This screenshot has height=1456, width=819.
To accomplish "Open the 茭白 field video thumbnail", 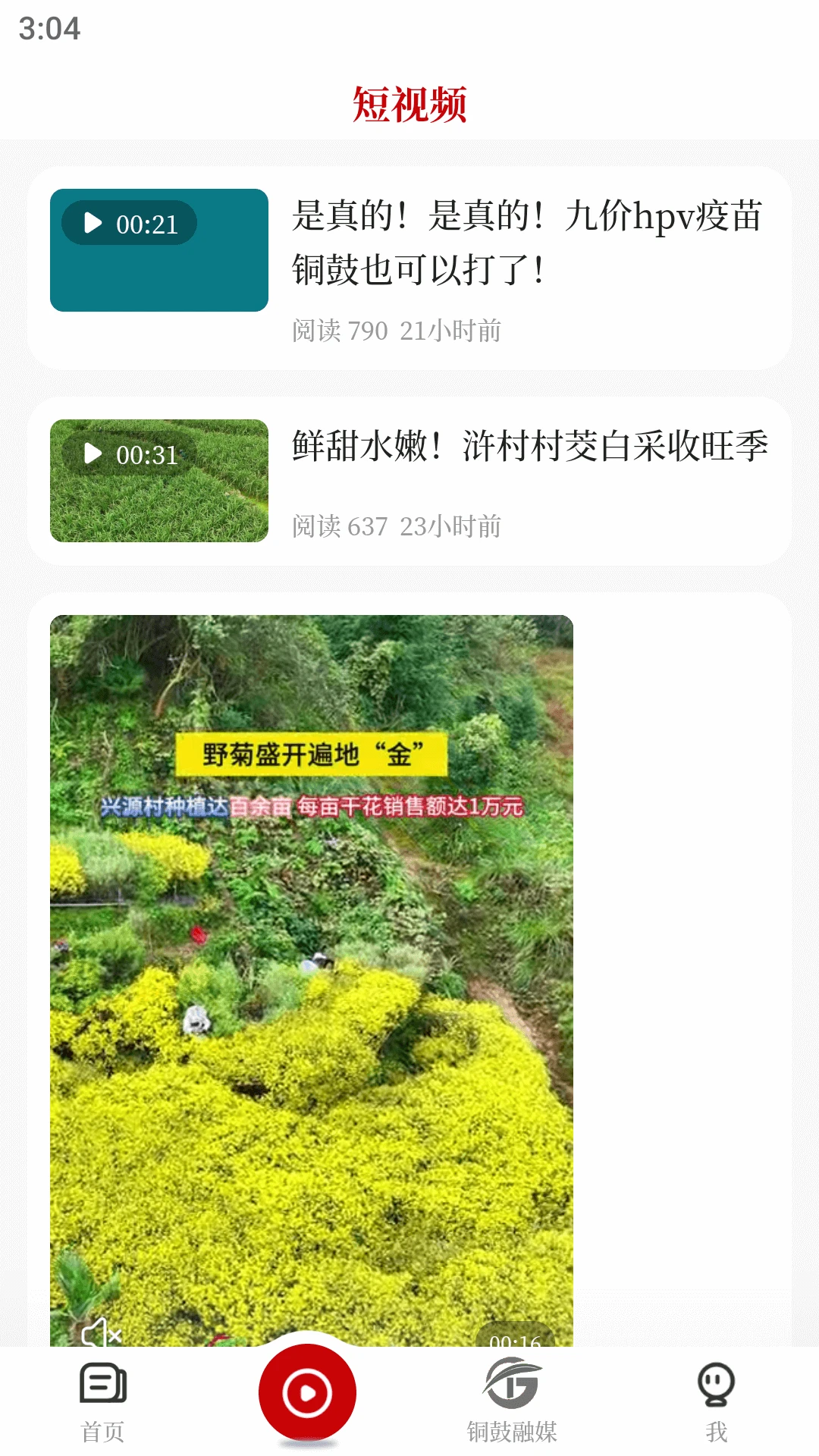I will (x=159, y=481).
